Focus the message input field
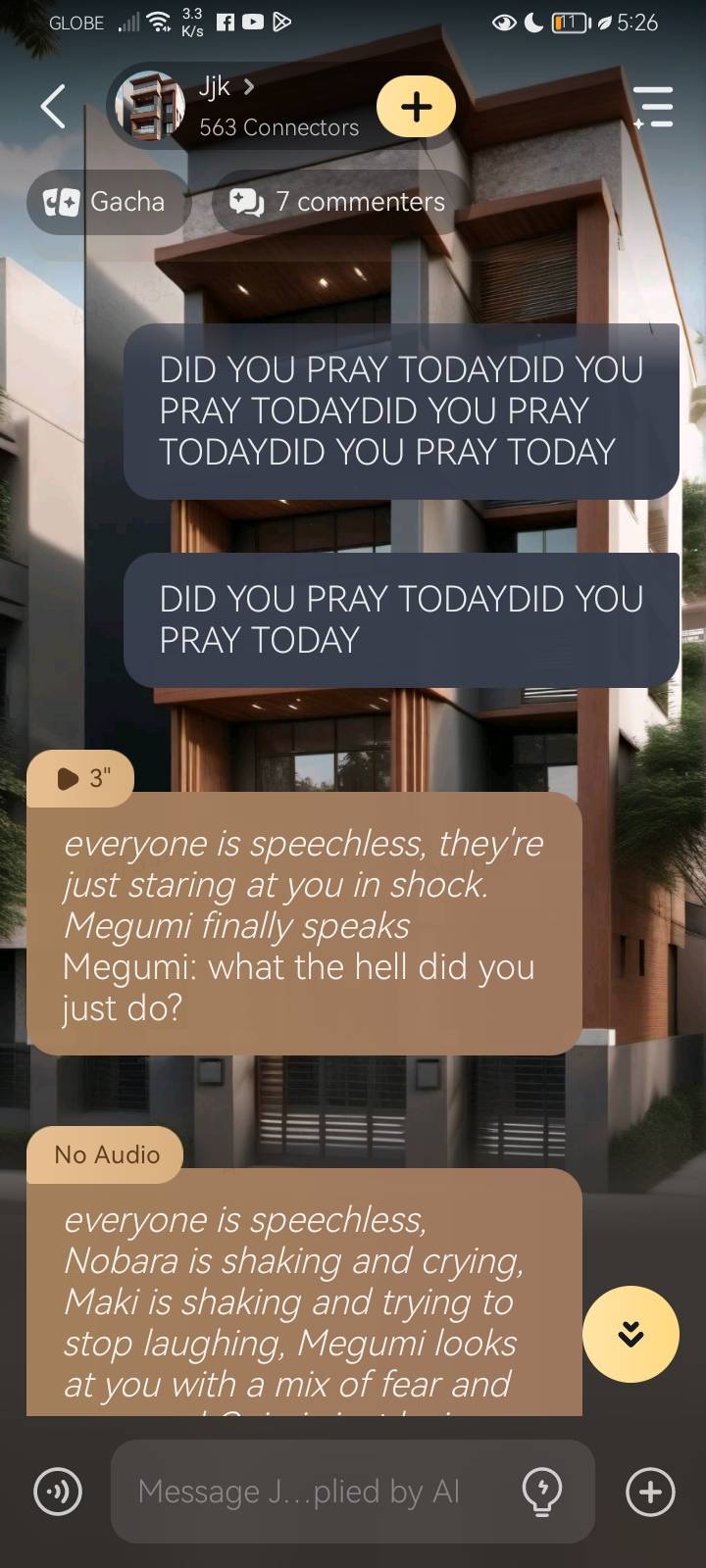 (x=314, y=1492)
